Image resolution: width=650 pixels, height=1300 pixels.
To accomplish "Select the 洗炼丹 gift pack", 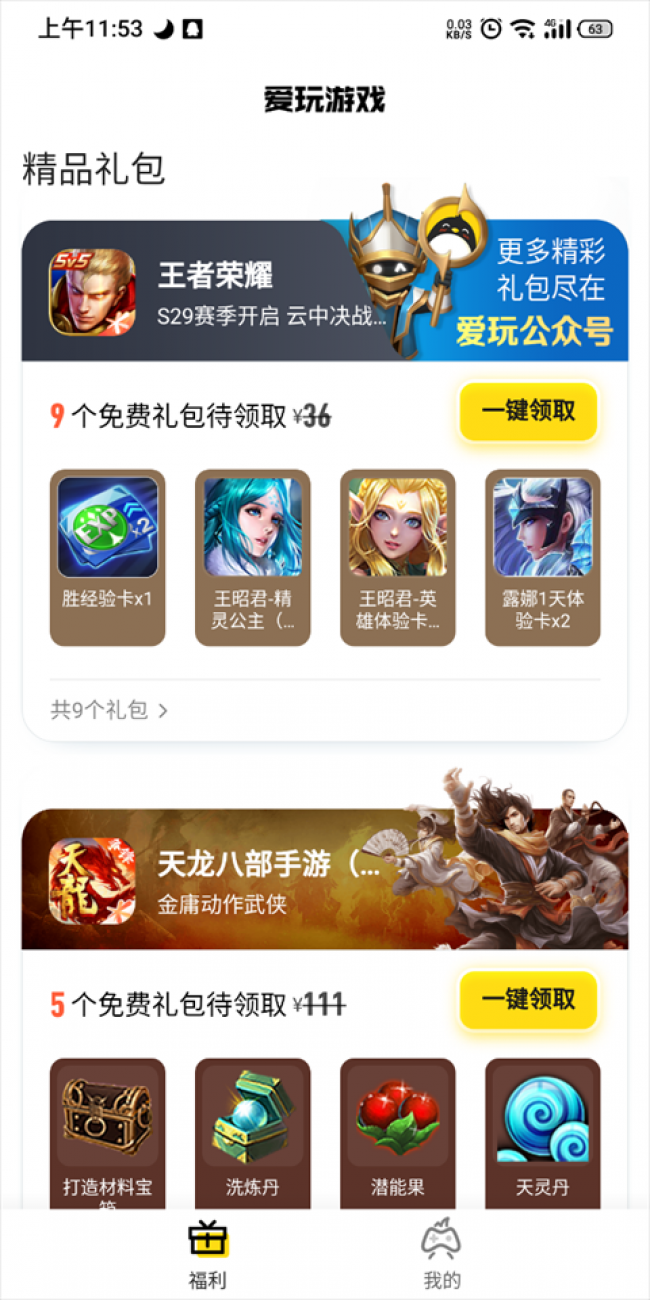I will coord(253,1135).
